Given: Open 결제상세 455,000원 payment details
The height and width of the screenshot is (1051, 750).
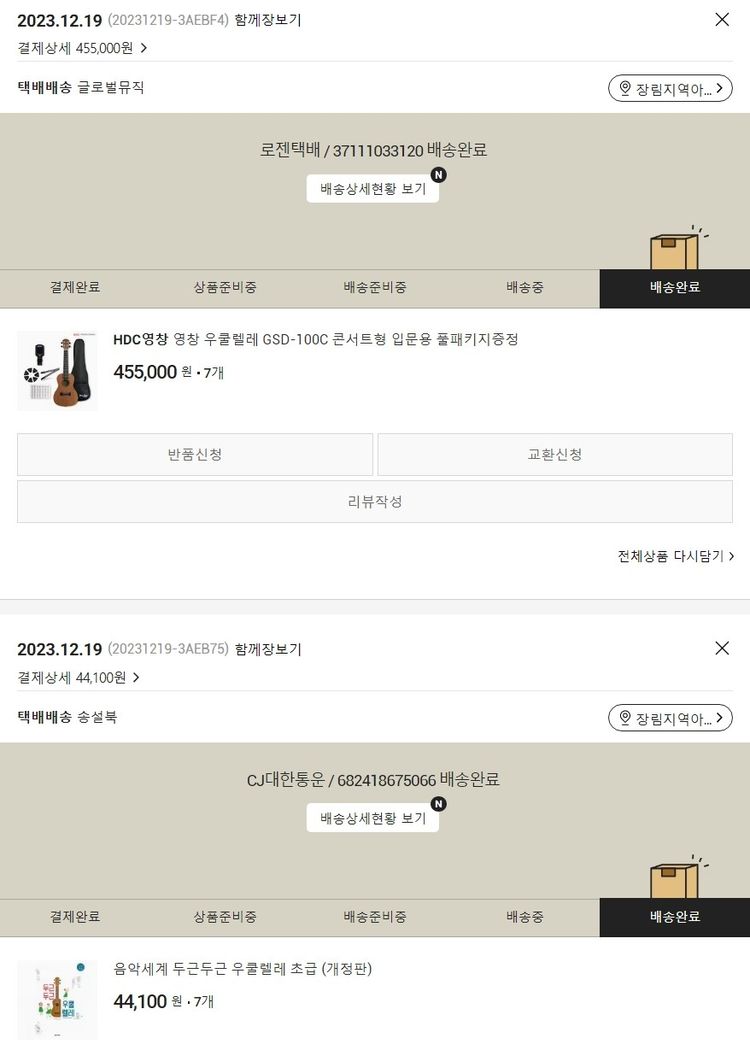Looking at the screenshot, I should (x=82, y=47).
